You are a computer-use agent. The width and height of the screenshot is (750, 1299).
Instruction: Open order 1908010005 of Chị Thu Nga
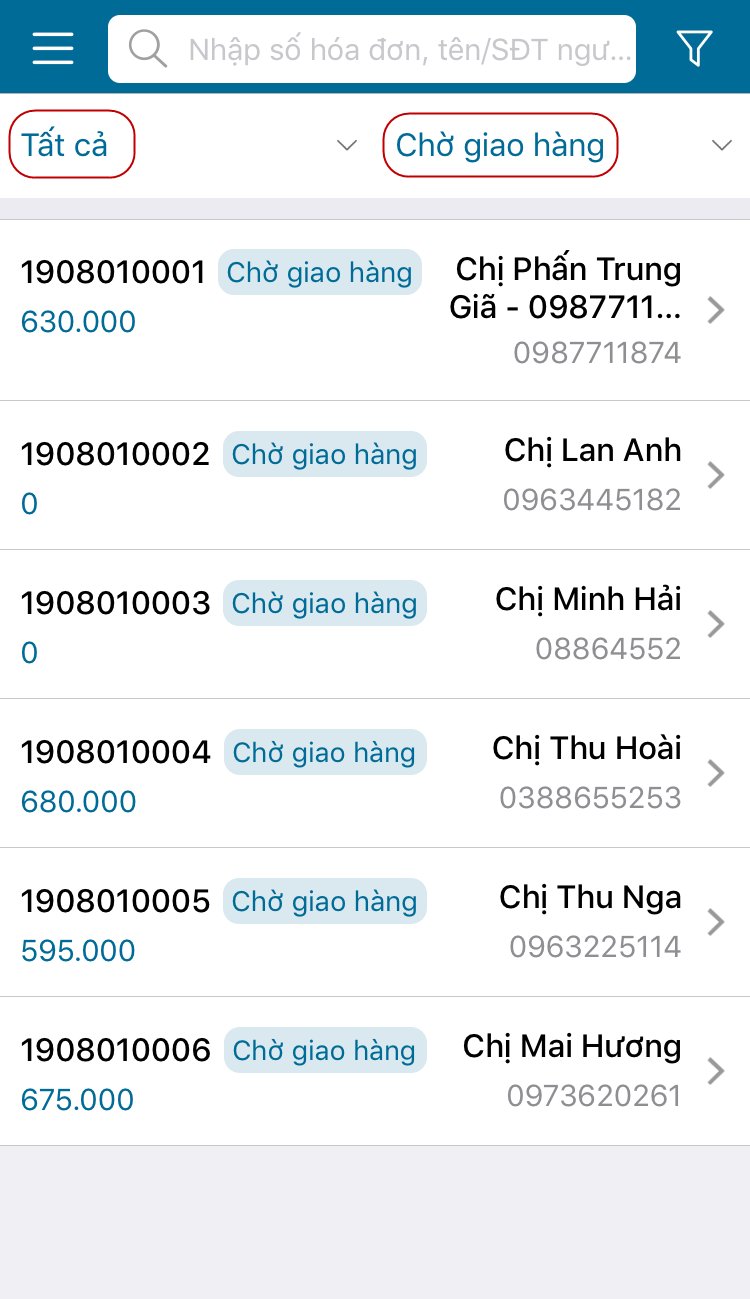(375, 922)
